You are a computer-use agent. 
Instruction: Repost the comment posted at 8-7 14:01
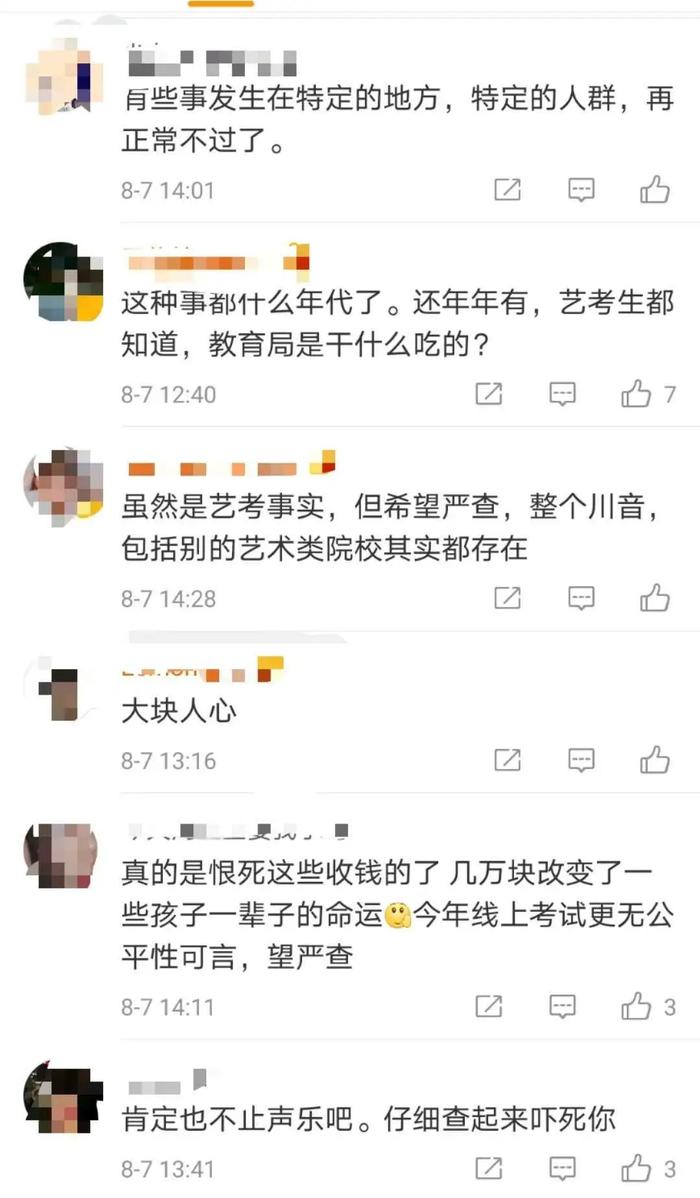point(508,189)
